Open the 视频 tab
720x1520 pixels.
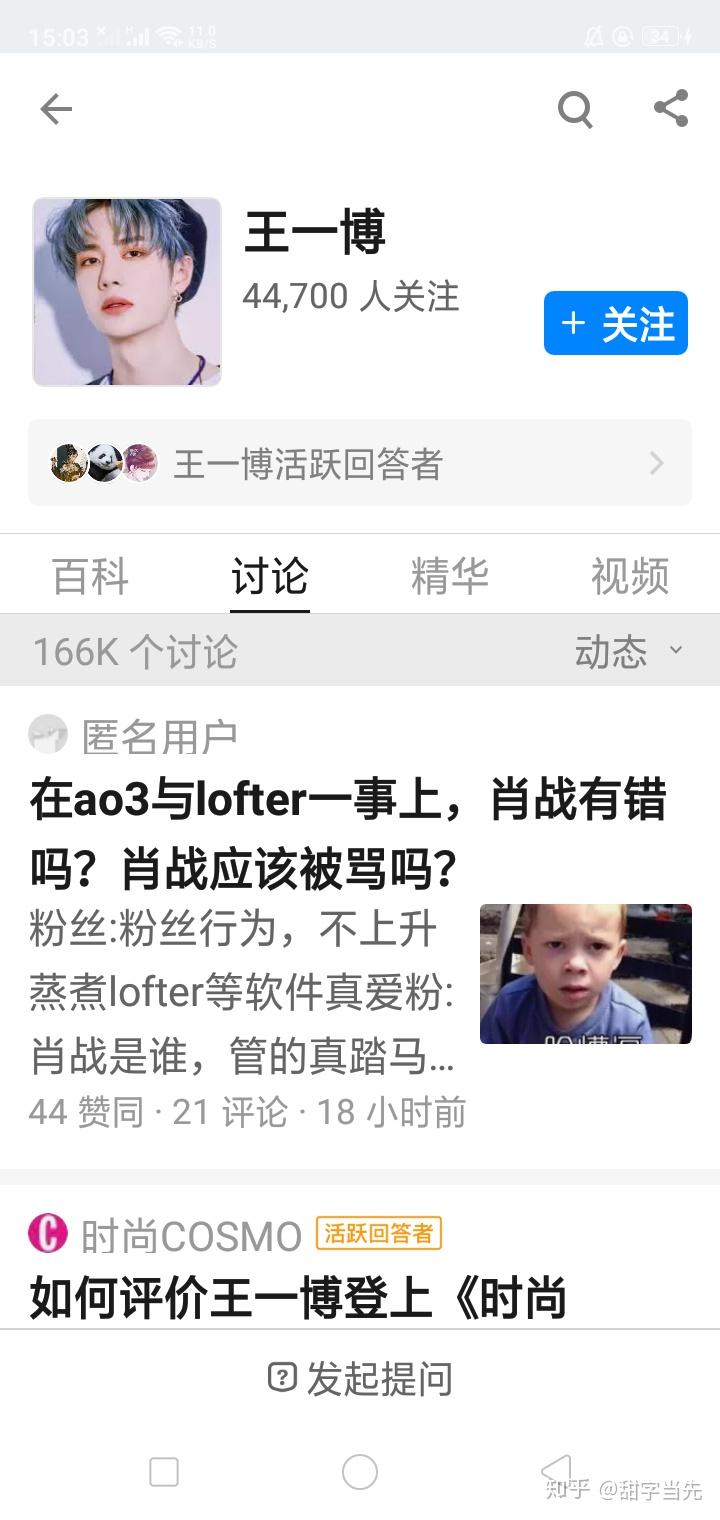pyautogui.click(x=629, y=577)
